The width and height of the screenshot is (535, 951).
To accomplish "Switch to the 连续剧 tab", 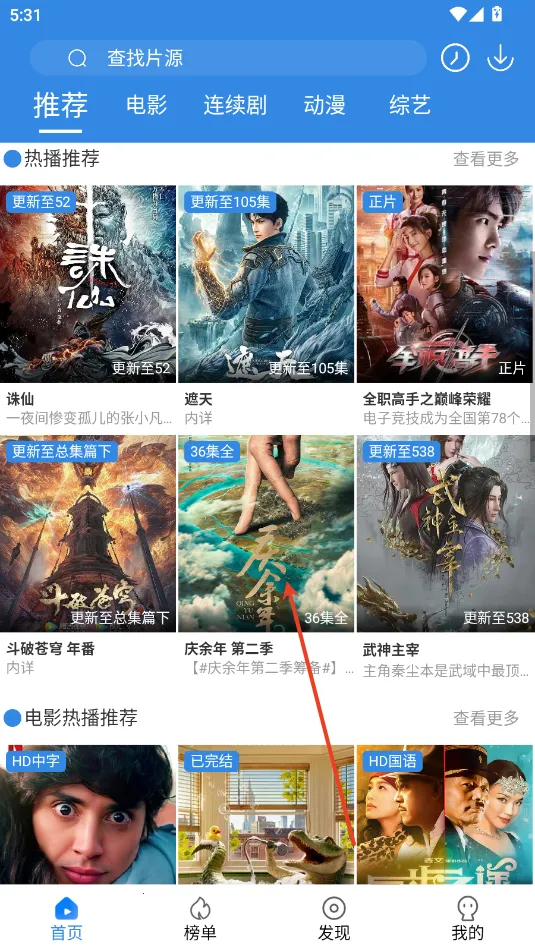I will point(235,106).
